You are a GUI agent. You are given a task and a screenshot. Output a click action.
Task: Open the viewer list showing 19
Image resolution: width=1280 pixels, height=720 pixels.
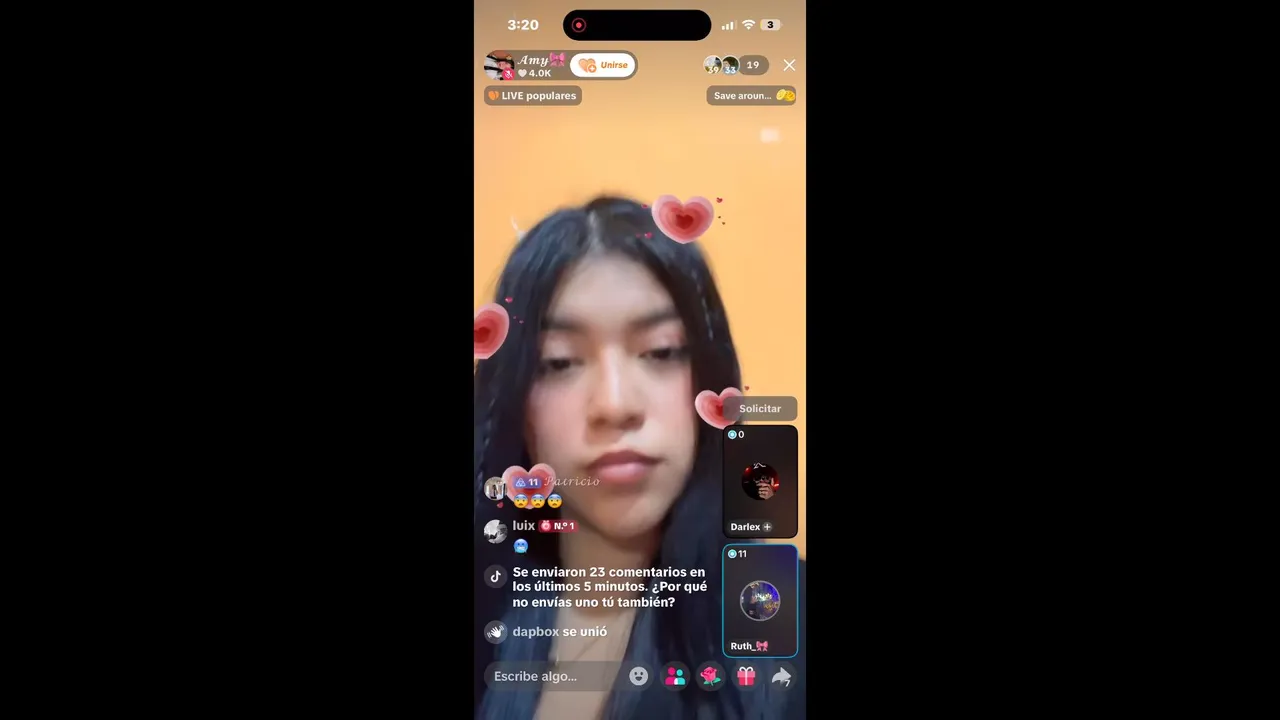click(x=752, y=65)
